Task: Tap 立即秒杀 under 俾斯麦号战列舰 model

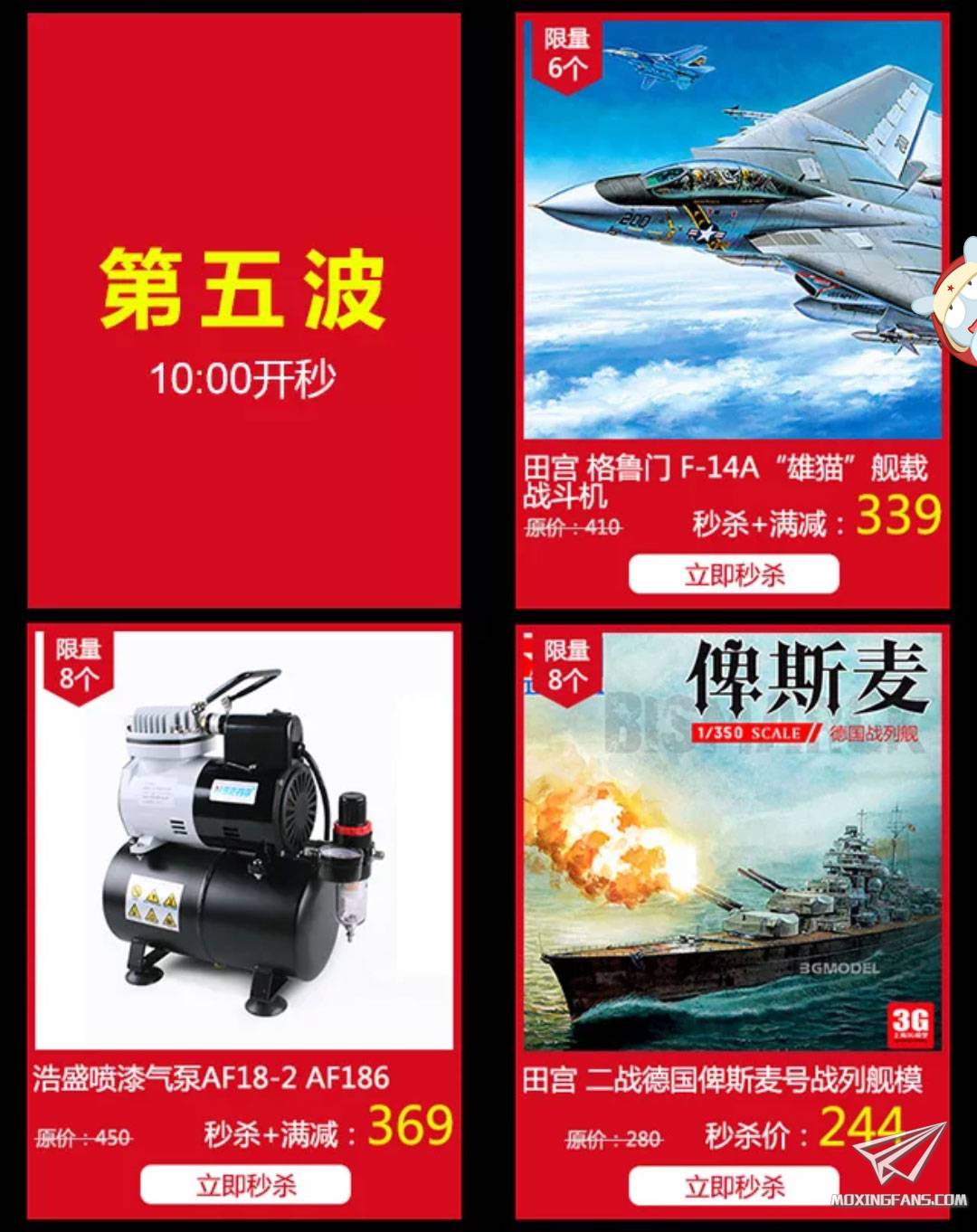Action: pyautogui.click(x=734, y=1186)
